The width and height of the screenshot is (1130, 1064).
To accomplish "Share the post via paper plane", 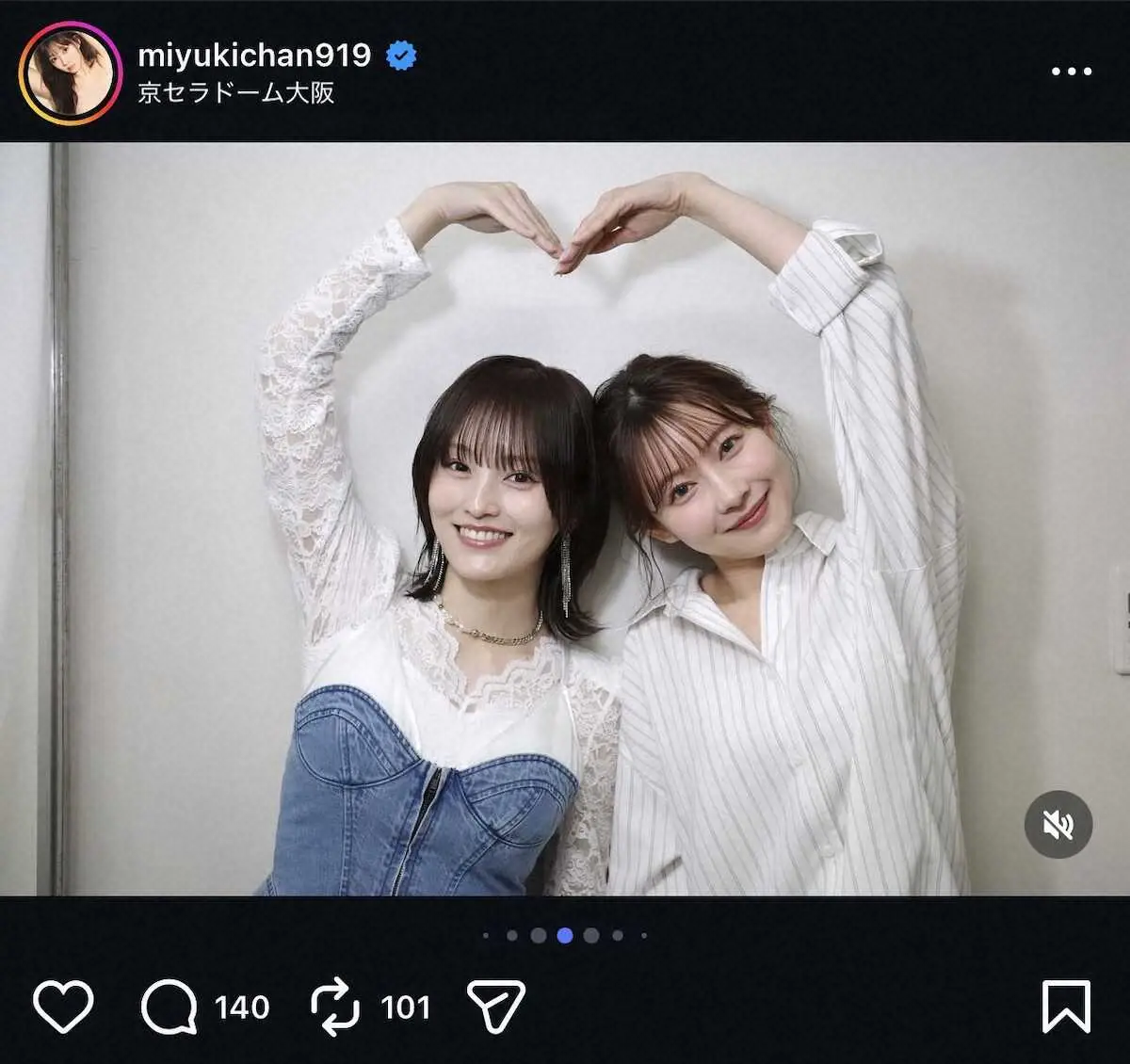I will 496,1006.
